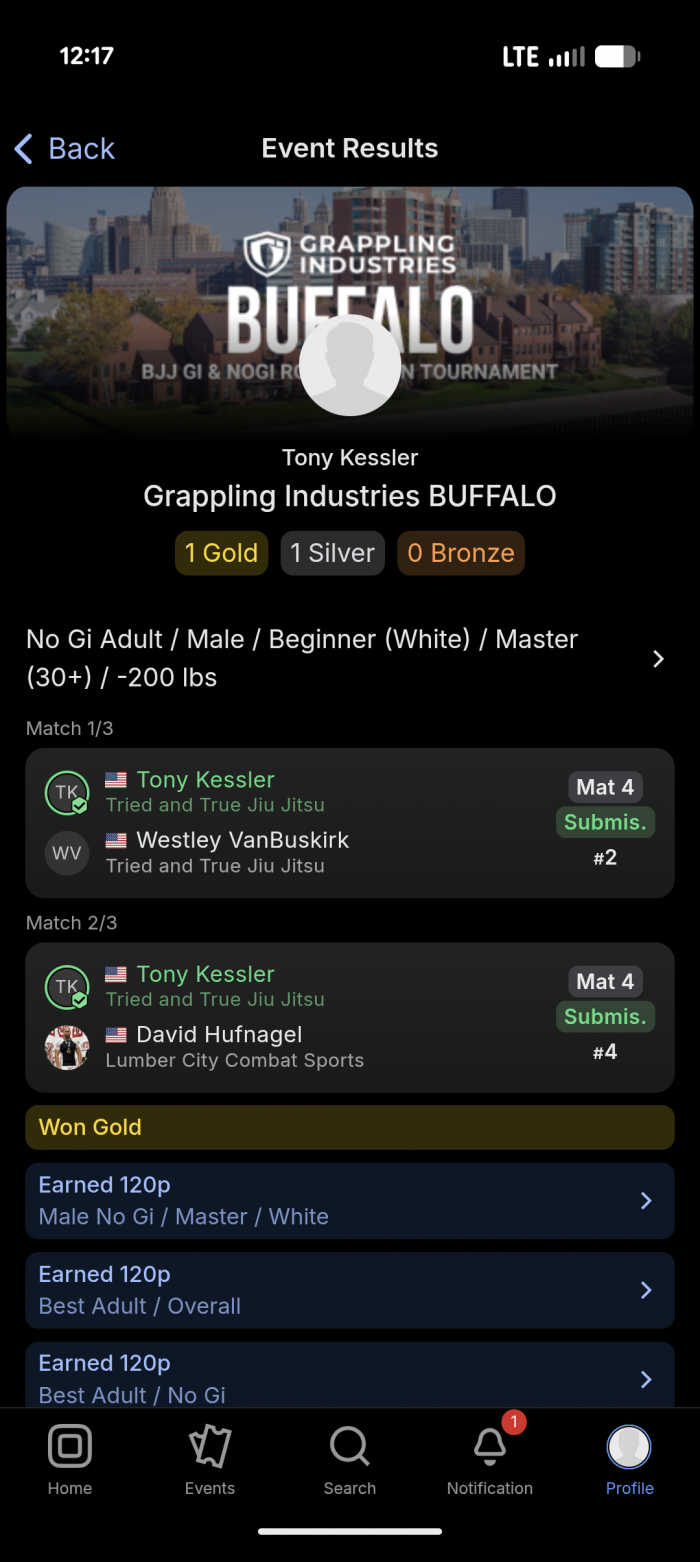View Best Adult / No Gi points
Screen dimensions: 700x1562
[x=350, y=1378]
